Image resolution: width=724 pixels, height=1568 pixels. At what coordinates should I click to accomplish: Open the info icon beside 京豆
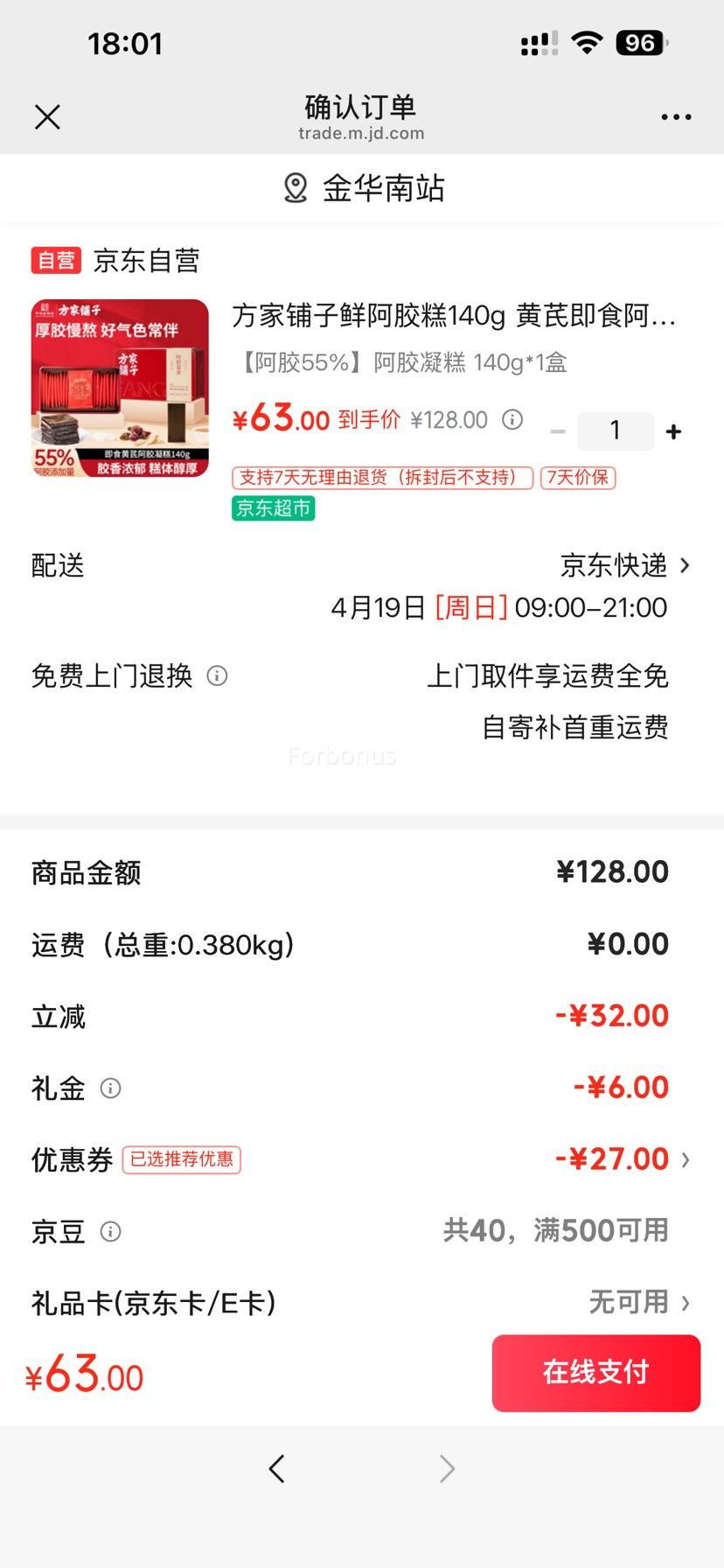point(110,1231)
